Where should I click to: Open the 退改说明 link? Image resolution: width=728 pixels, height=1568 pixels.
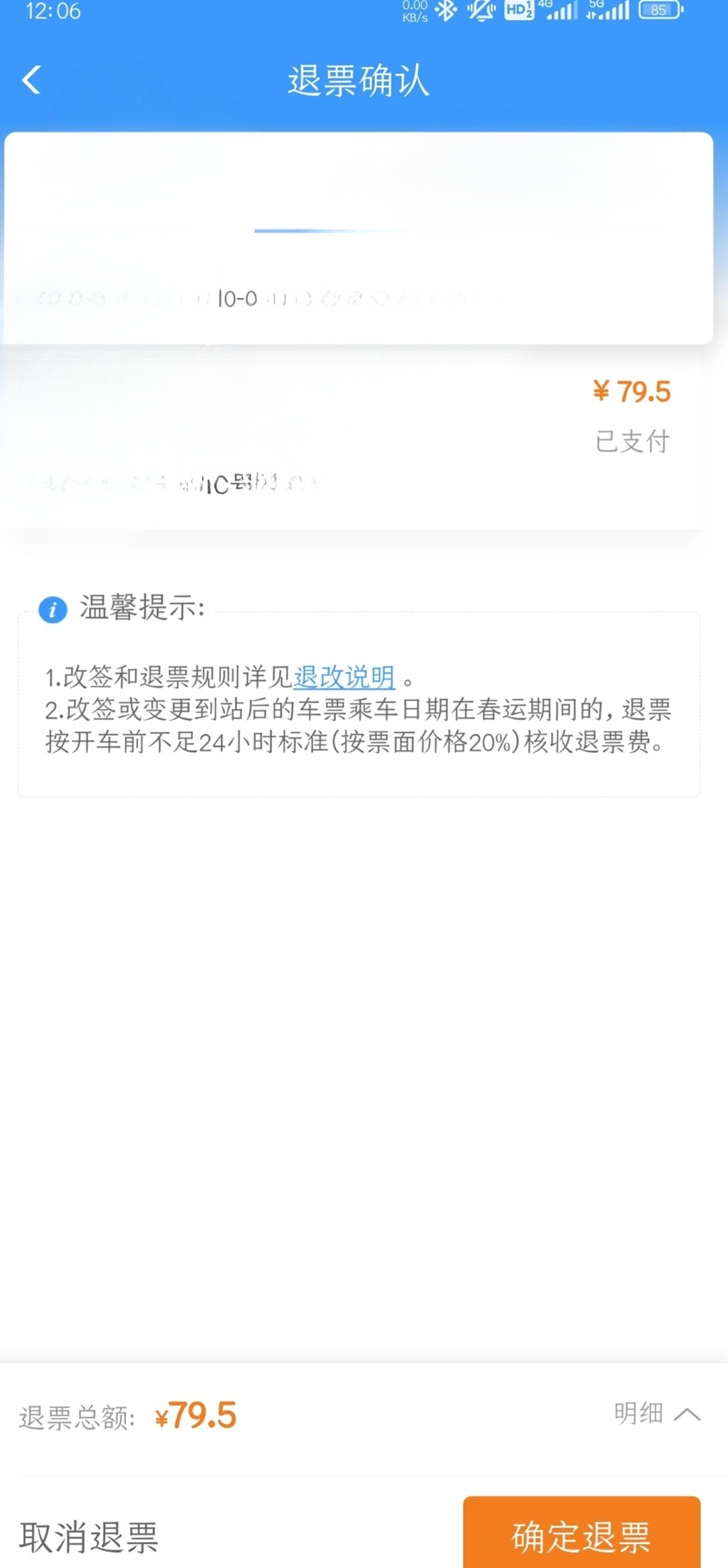(344, 677)
